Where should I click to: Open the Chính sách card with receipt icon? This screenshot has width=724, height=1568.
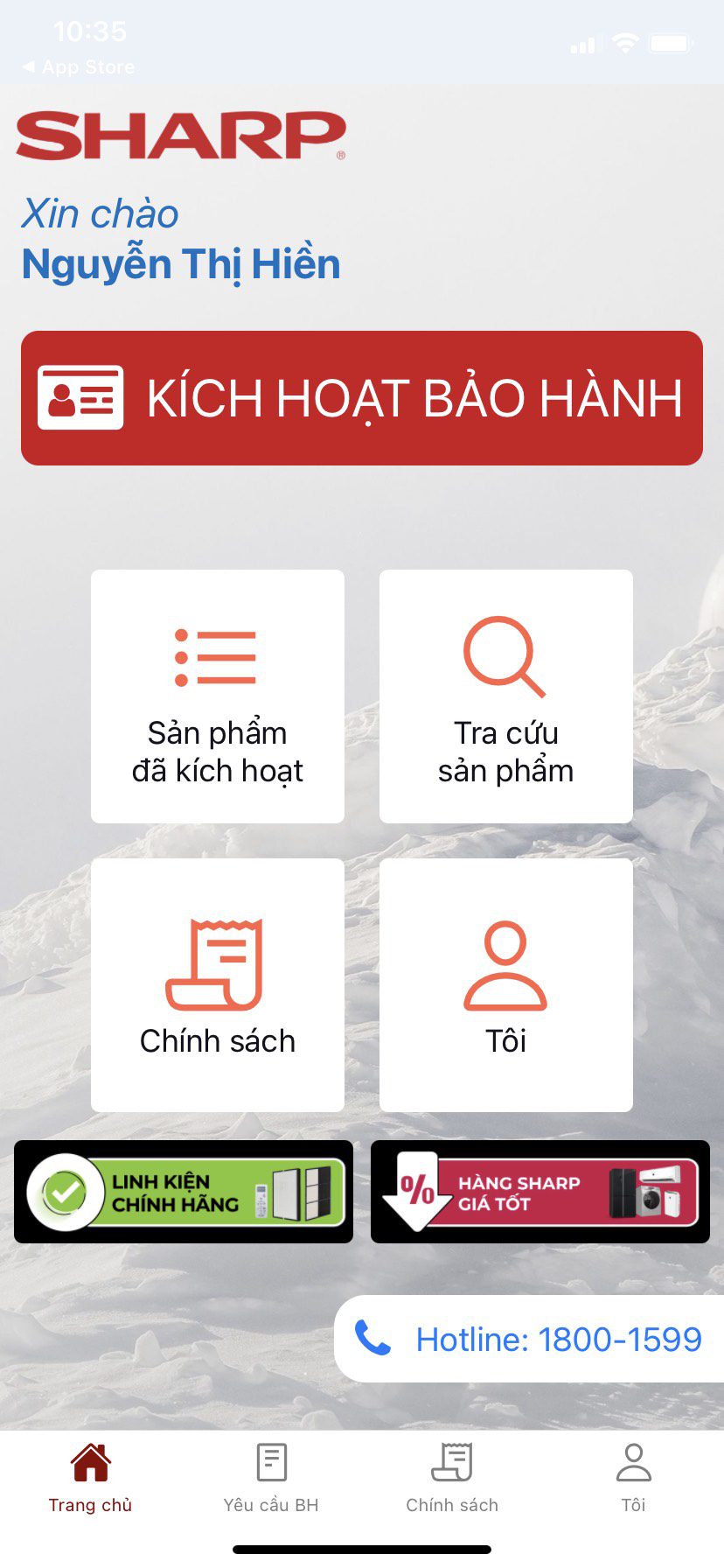pos(218,985)
